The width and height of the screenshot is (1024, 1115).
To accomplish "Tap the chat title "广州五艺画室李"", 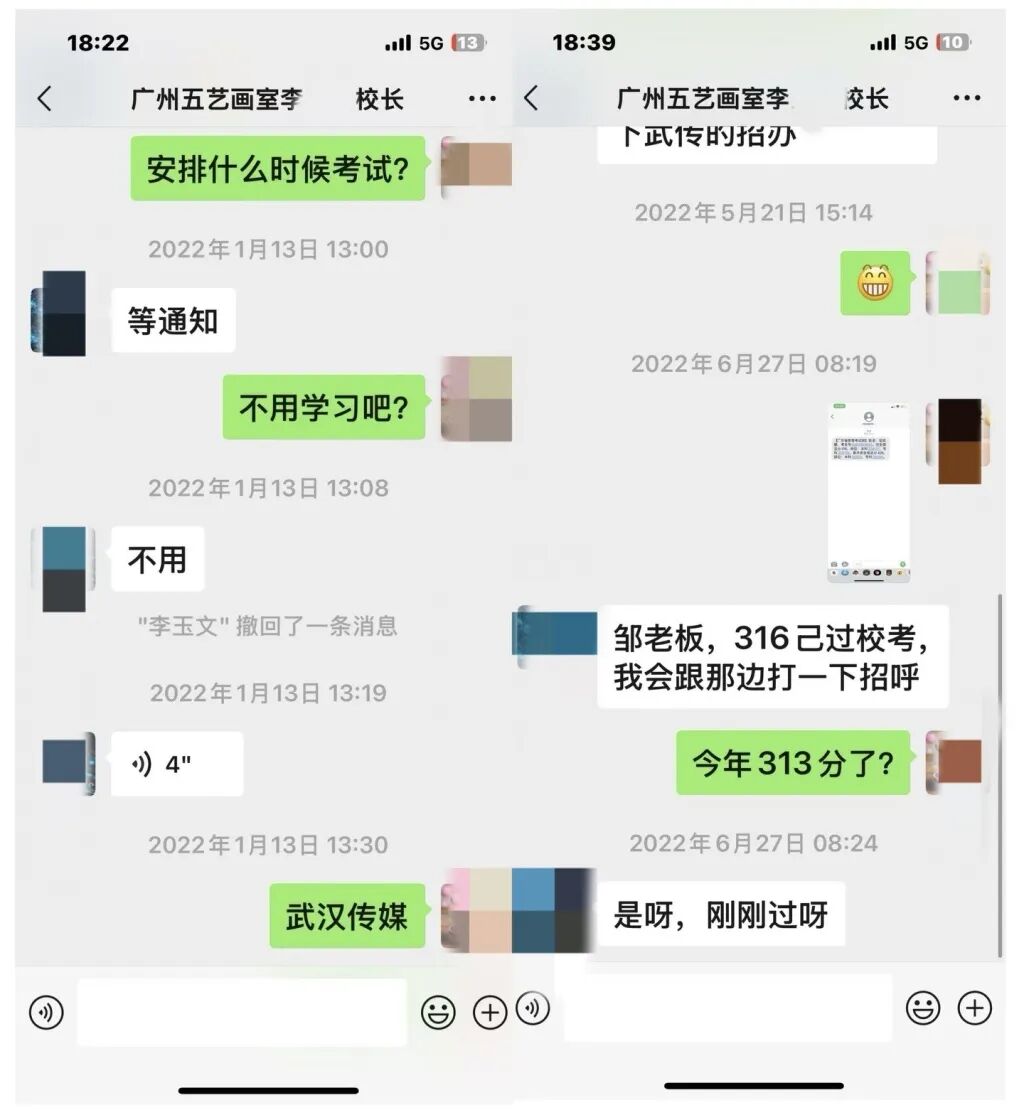I will pos(216,99).
